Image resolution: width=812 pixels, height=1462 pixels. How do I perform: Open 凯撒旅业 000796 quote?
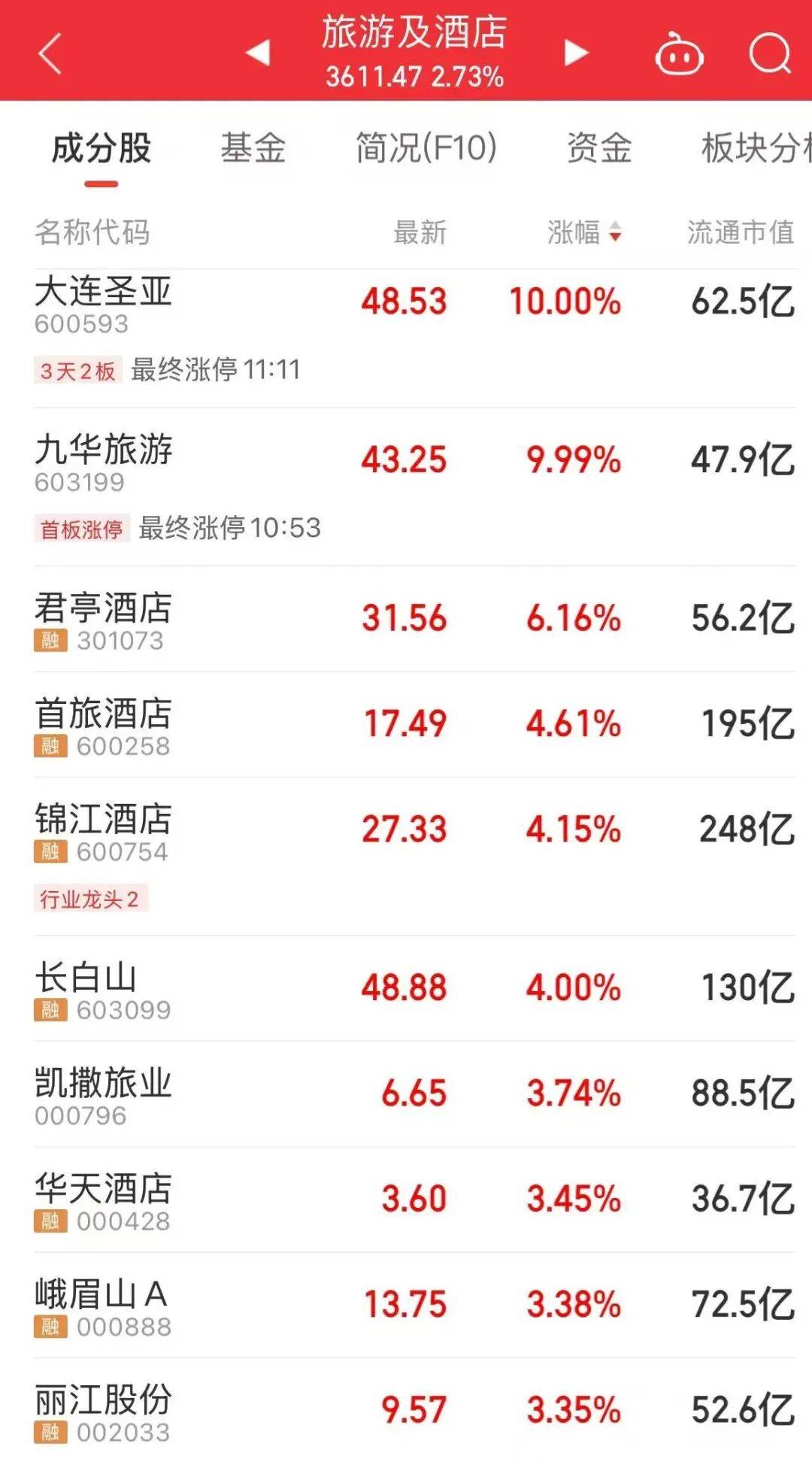[104, 1094]
